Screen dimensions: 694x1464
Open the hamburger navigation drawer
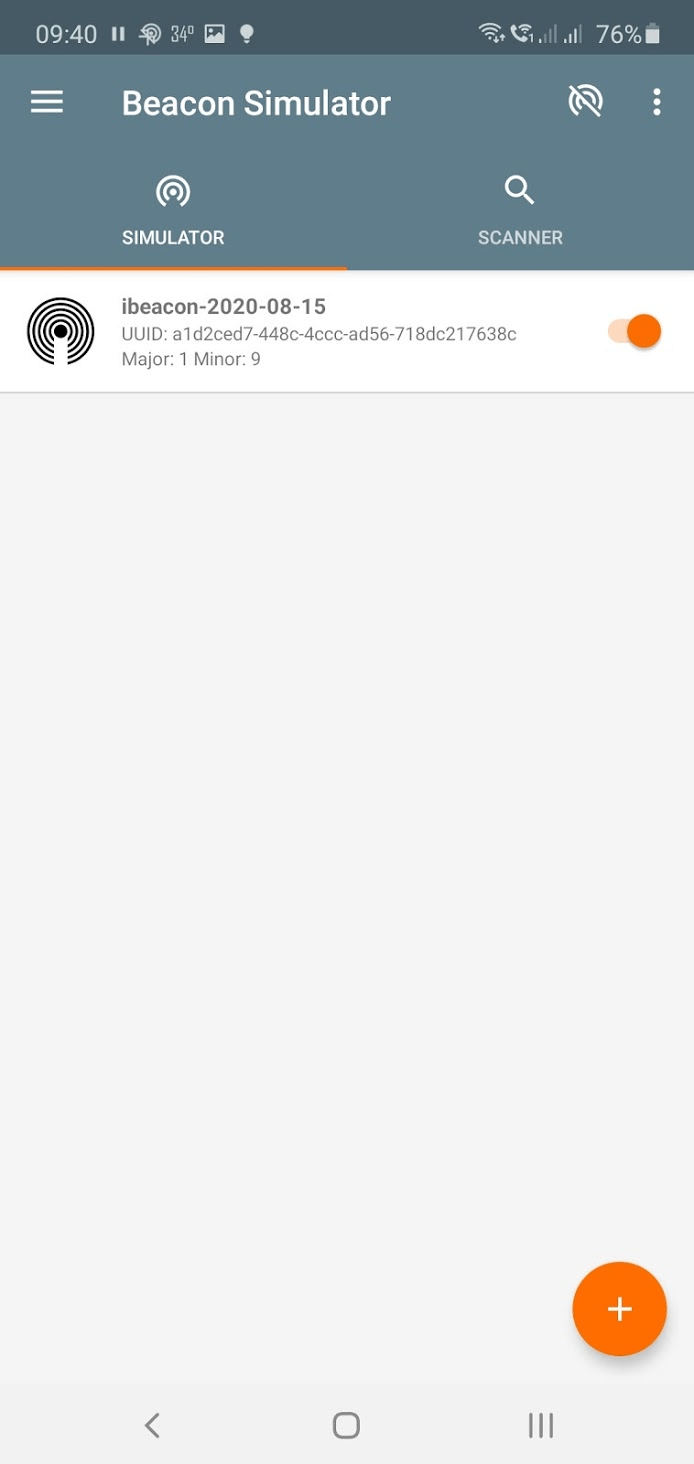pyautogui.click(x=47, y=102)
